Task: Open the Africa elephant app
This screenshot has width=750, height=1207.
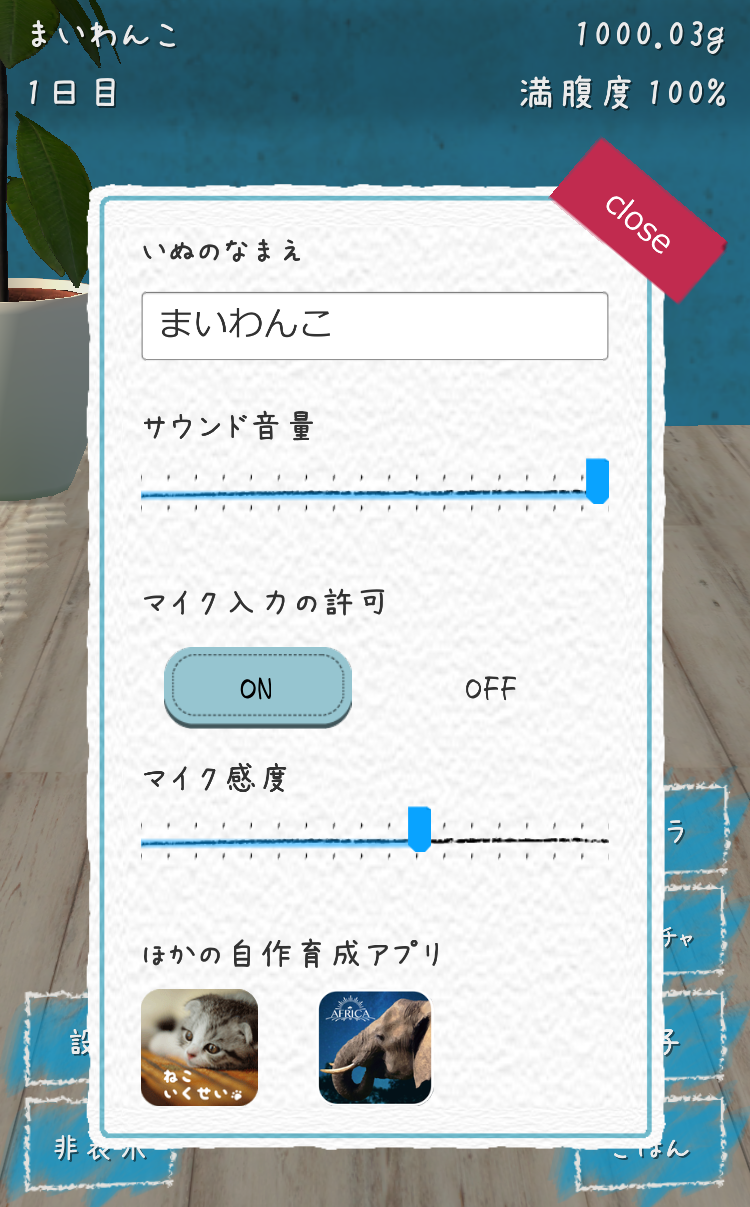Action: [375, 1047]
